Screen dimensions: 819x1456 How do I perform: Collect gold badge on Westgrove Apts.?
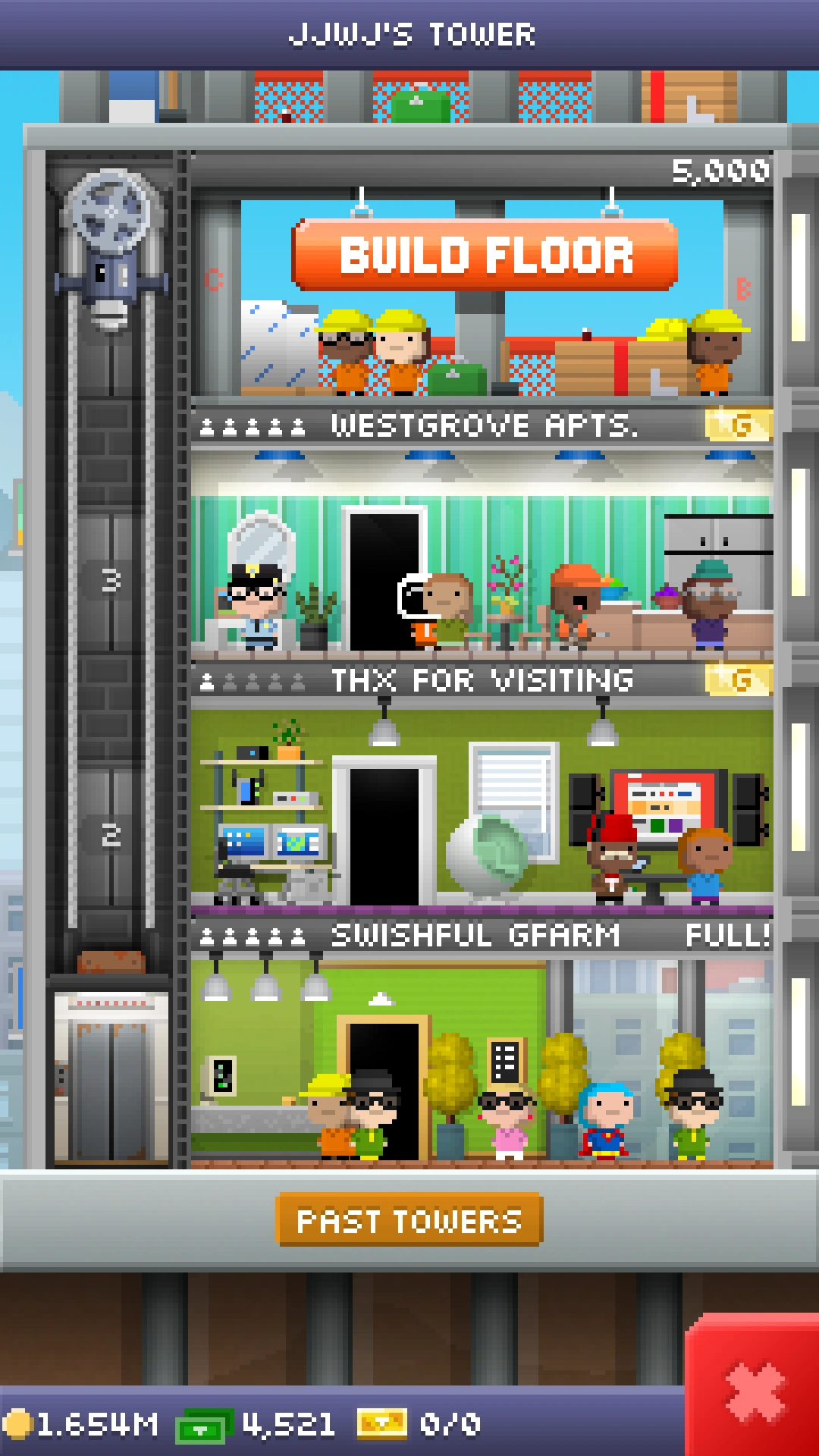738,425
